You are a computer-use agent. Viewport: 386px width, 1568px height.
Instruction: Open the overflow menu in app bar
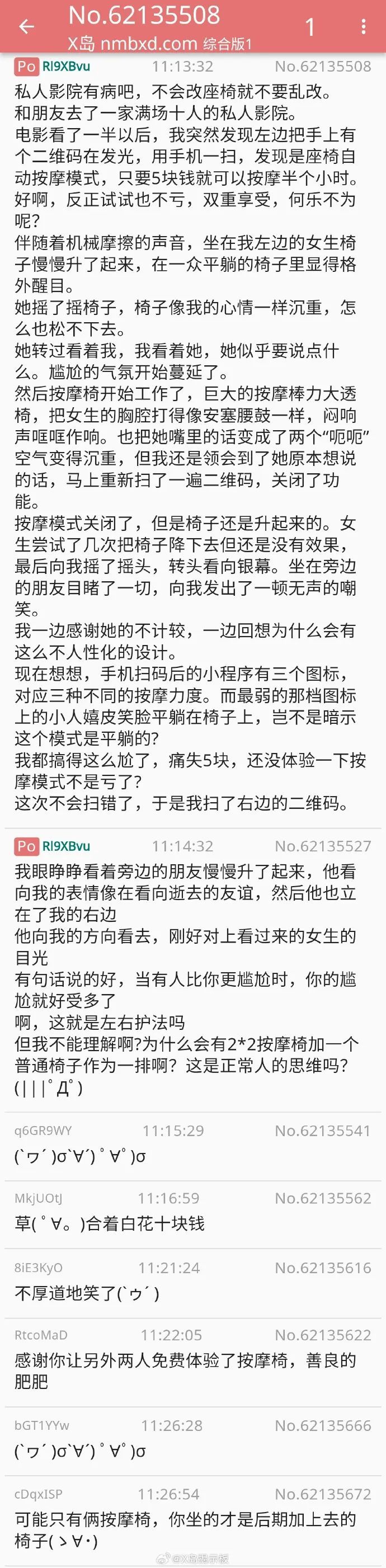pos(364,26)
